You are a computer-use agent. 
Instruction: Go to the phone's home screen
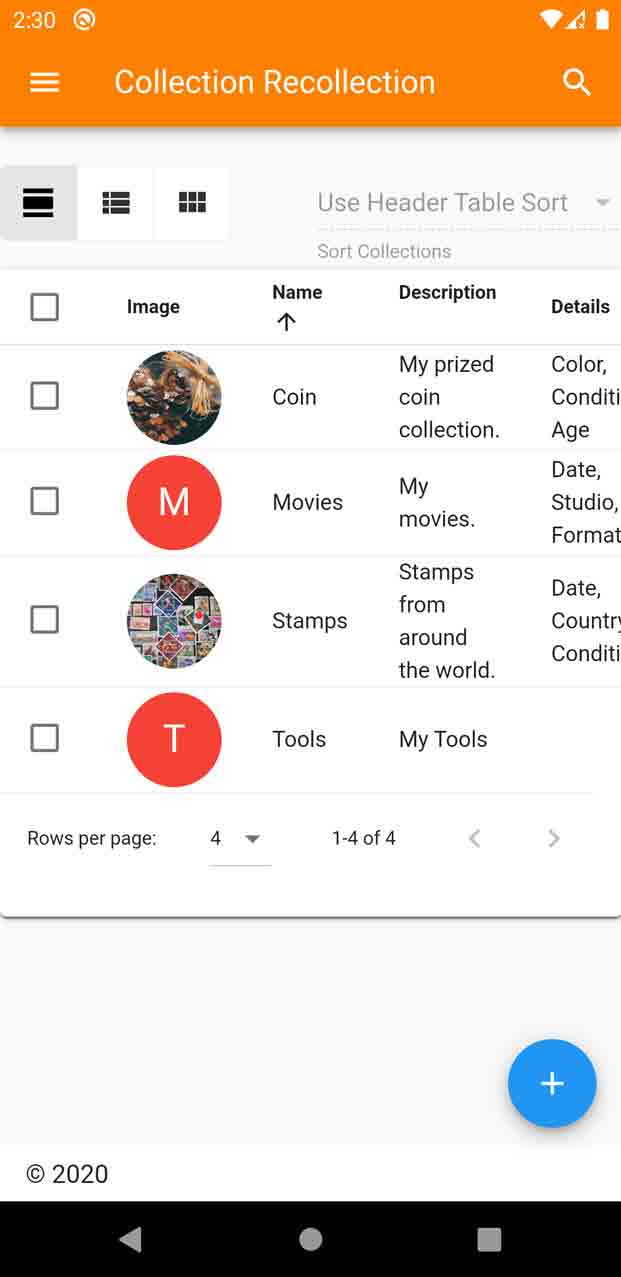click(x=311, y=1239)
